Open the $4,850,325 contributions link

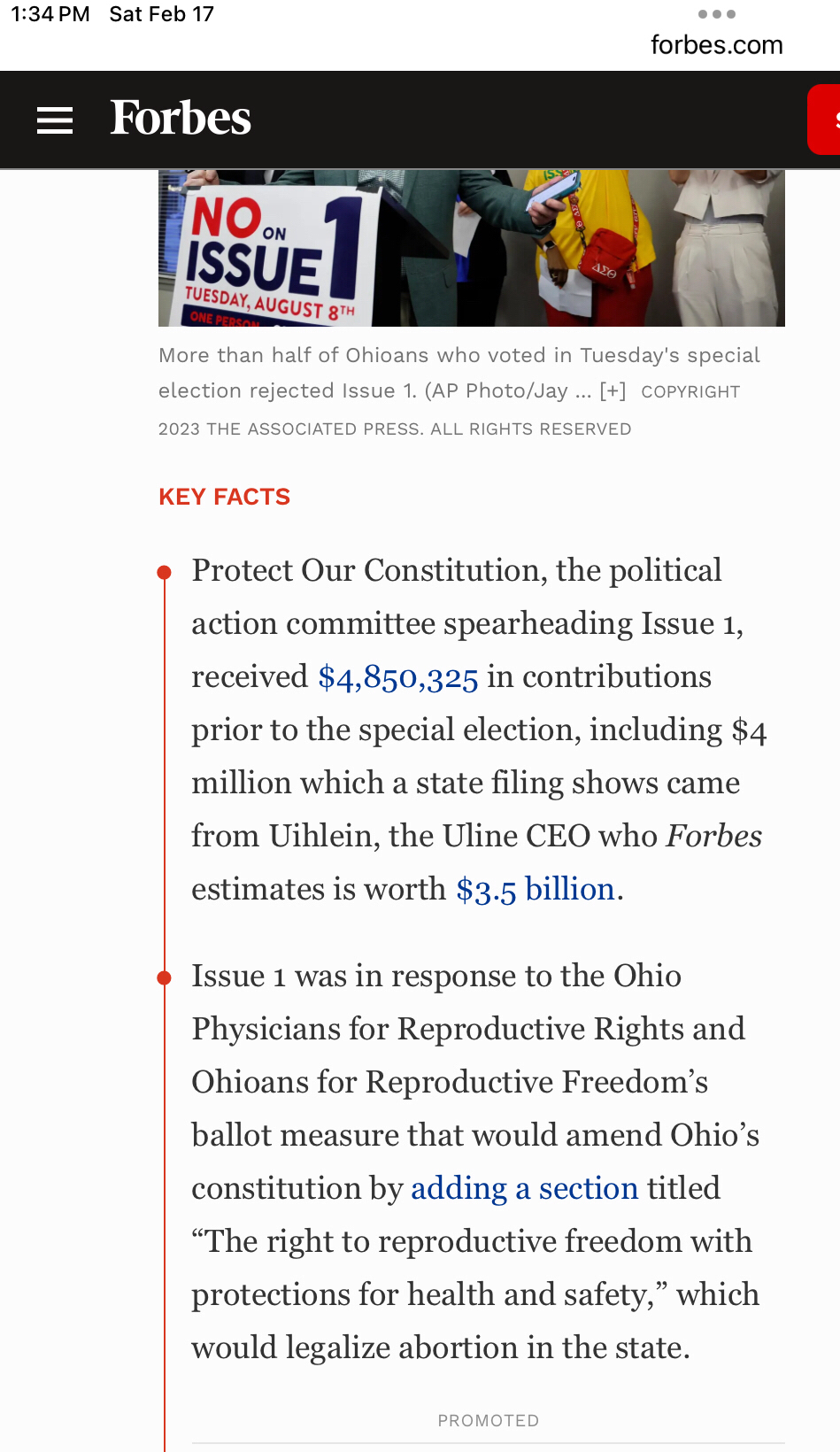coord(398,677)
